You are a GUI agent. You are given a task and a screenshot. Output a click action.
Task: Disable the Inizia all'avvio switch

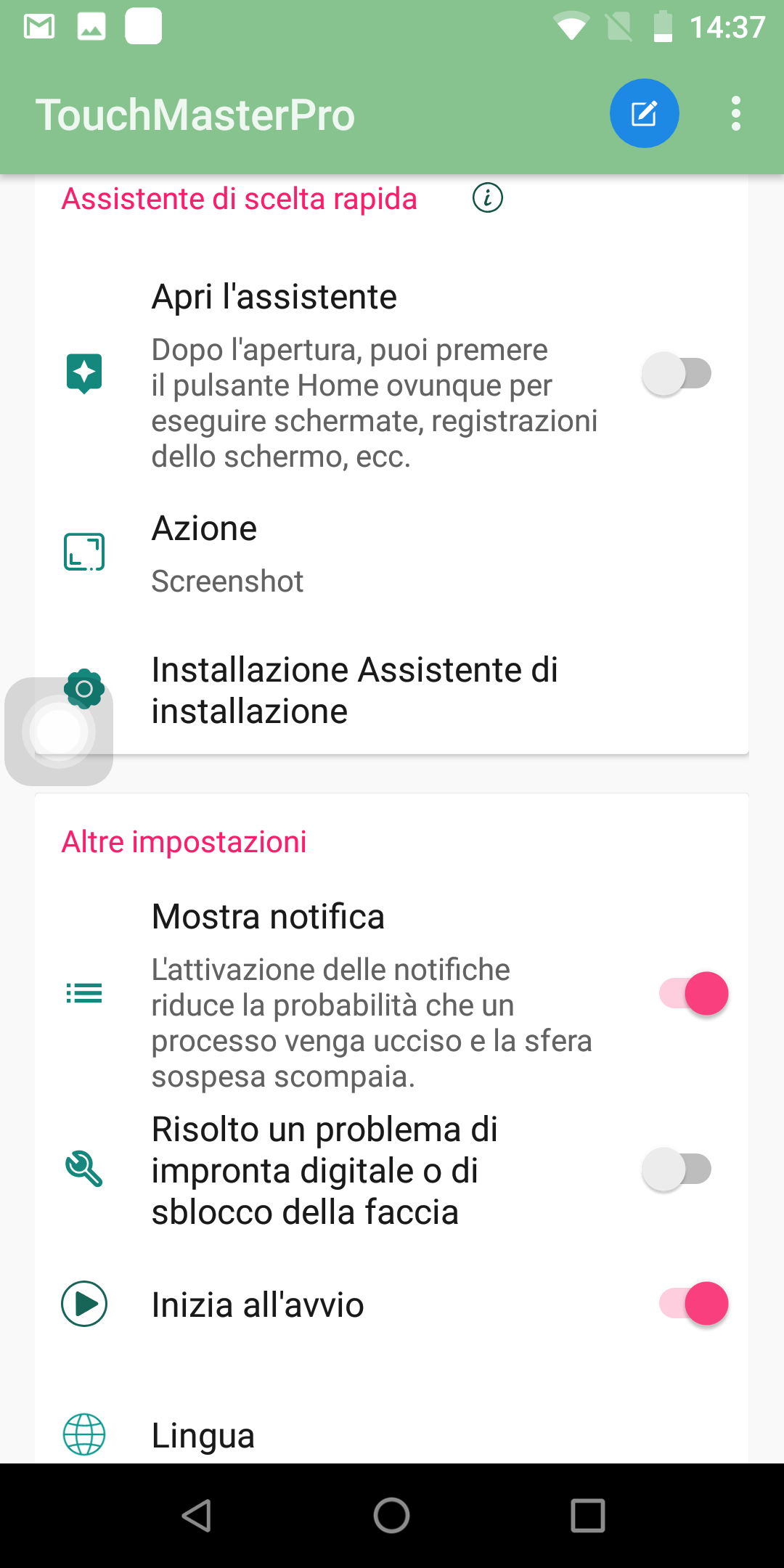click(x=693, y=1304)
